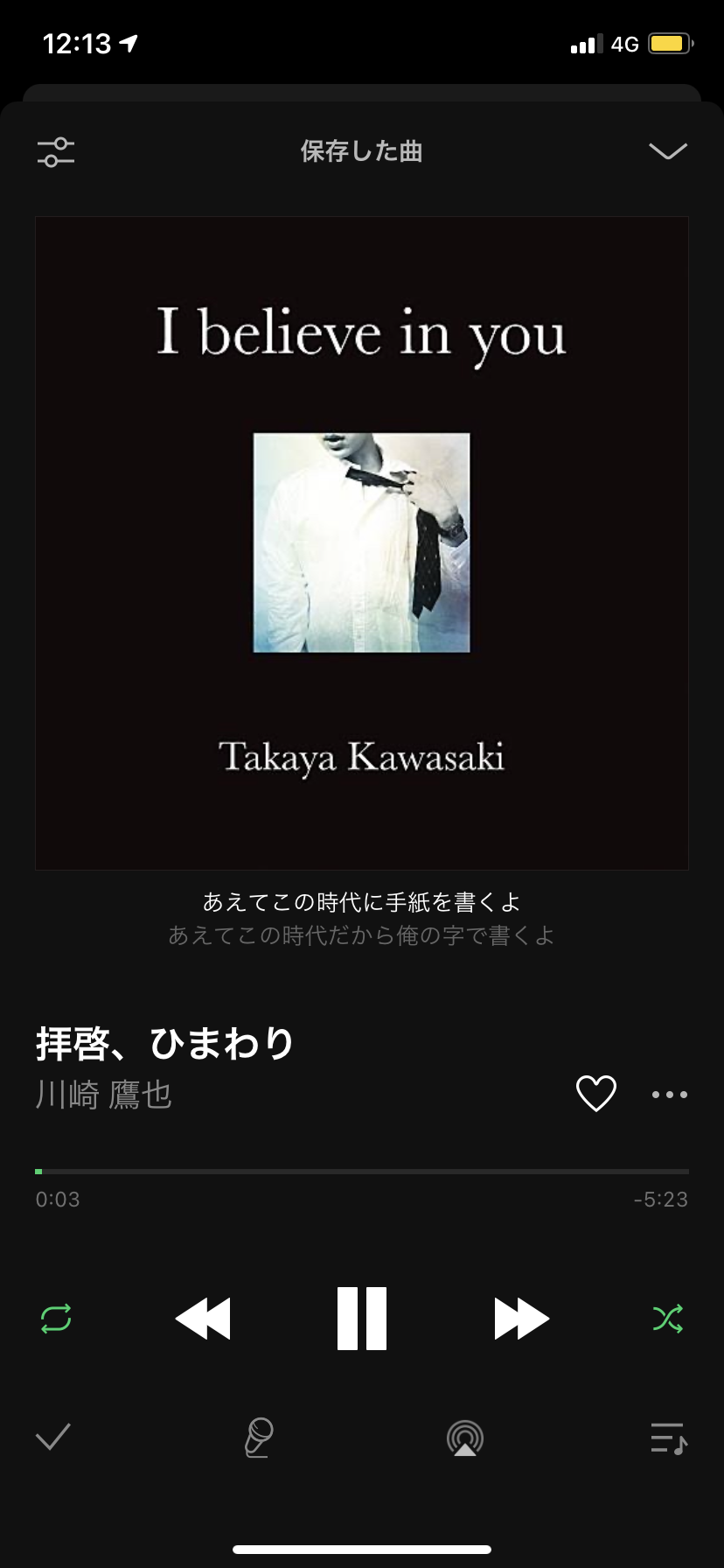Tap the checkmark saved icon
This screenshot has width=724, height=1568.
[x=52, y=1437]
